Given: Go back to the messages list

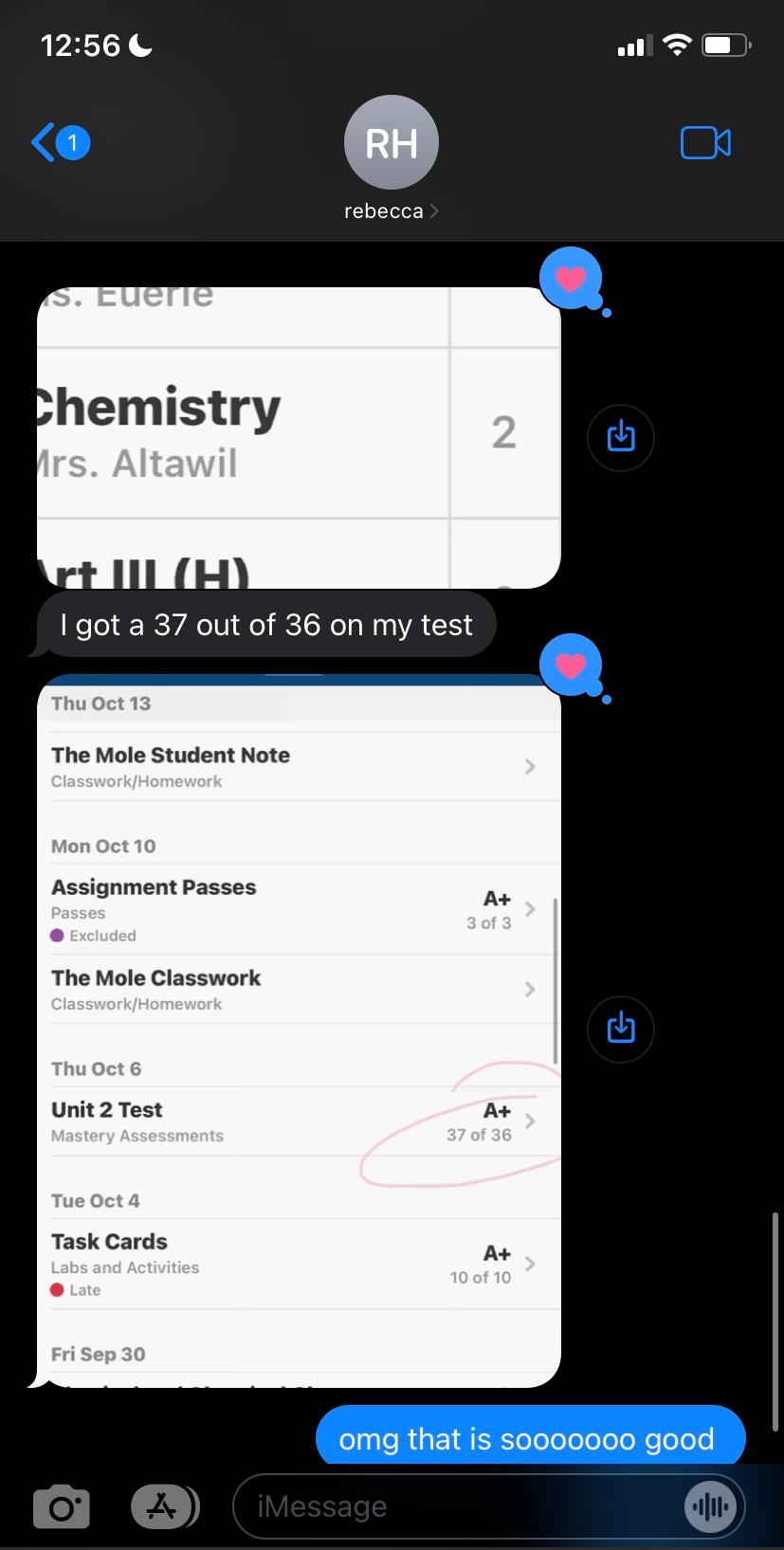Looking at the screenshot, I should pyautogui.click(x=57, y=144).
